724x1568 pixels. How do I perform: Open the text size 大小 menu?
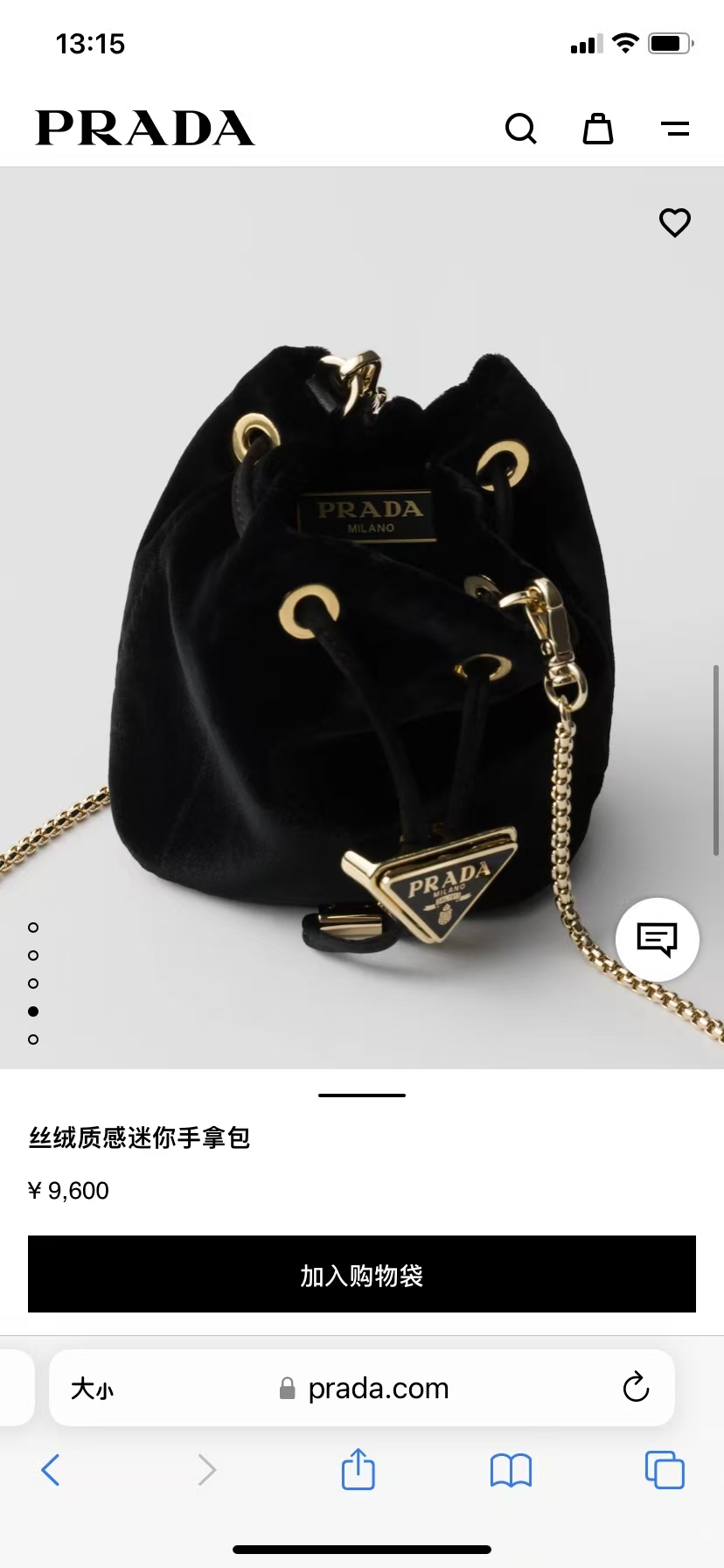coord(91,1388)
